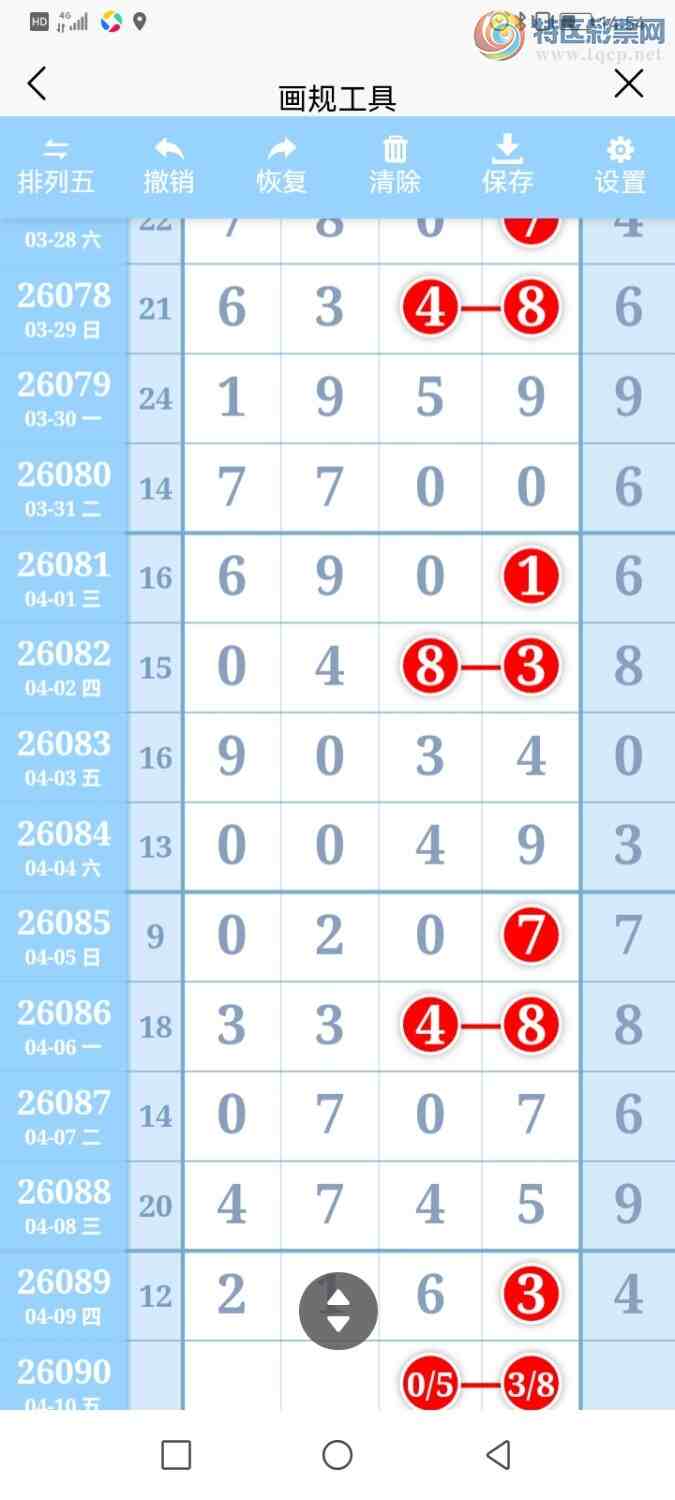The image size is (675, 1500).
Task: Undo last drawing with 撤销
Action: pyautogui.click(x=168, y=166)
